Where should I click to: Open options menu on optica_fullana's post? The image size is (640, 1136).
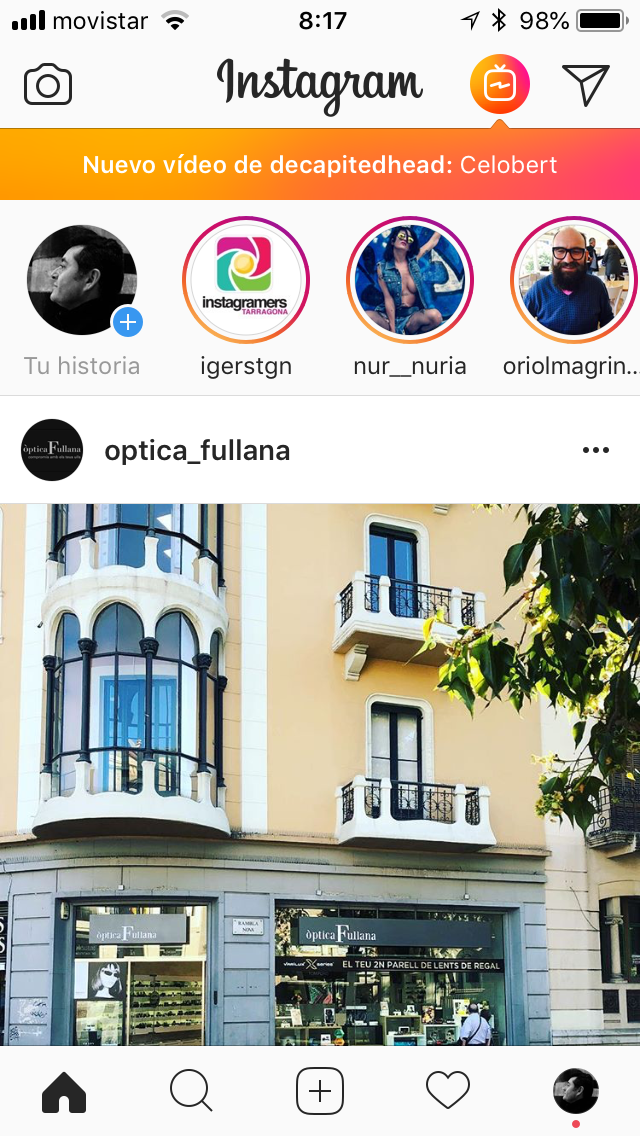coord(595,451)
